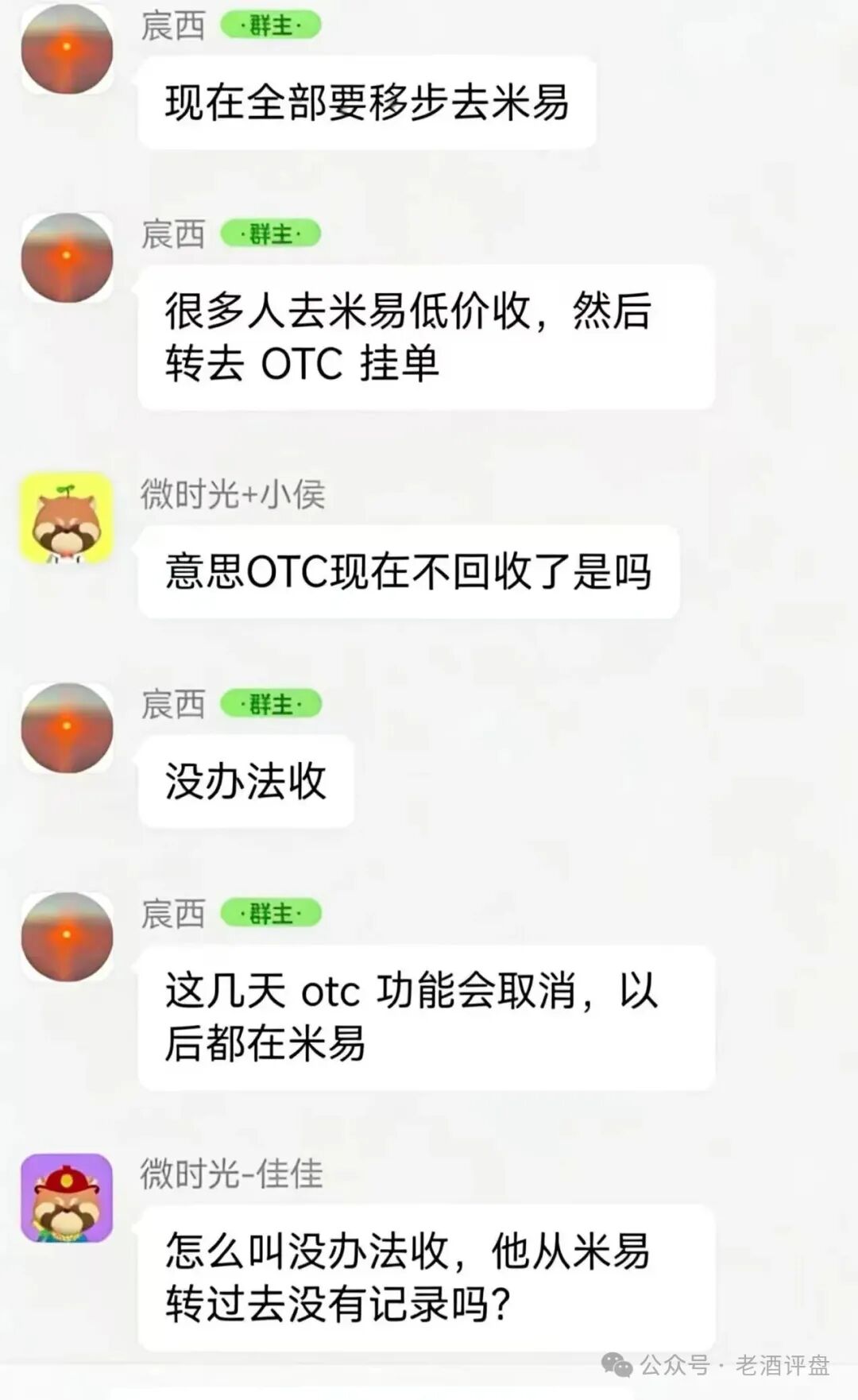
Task: View 微时光+小侯's profile picture
Action: coord(67,518)
